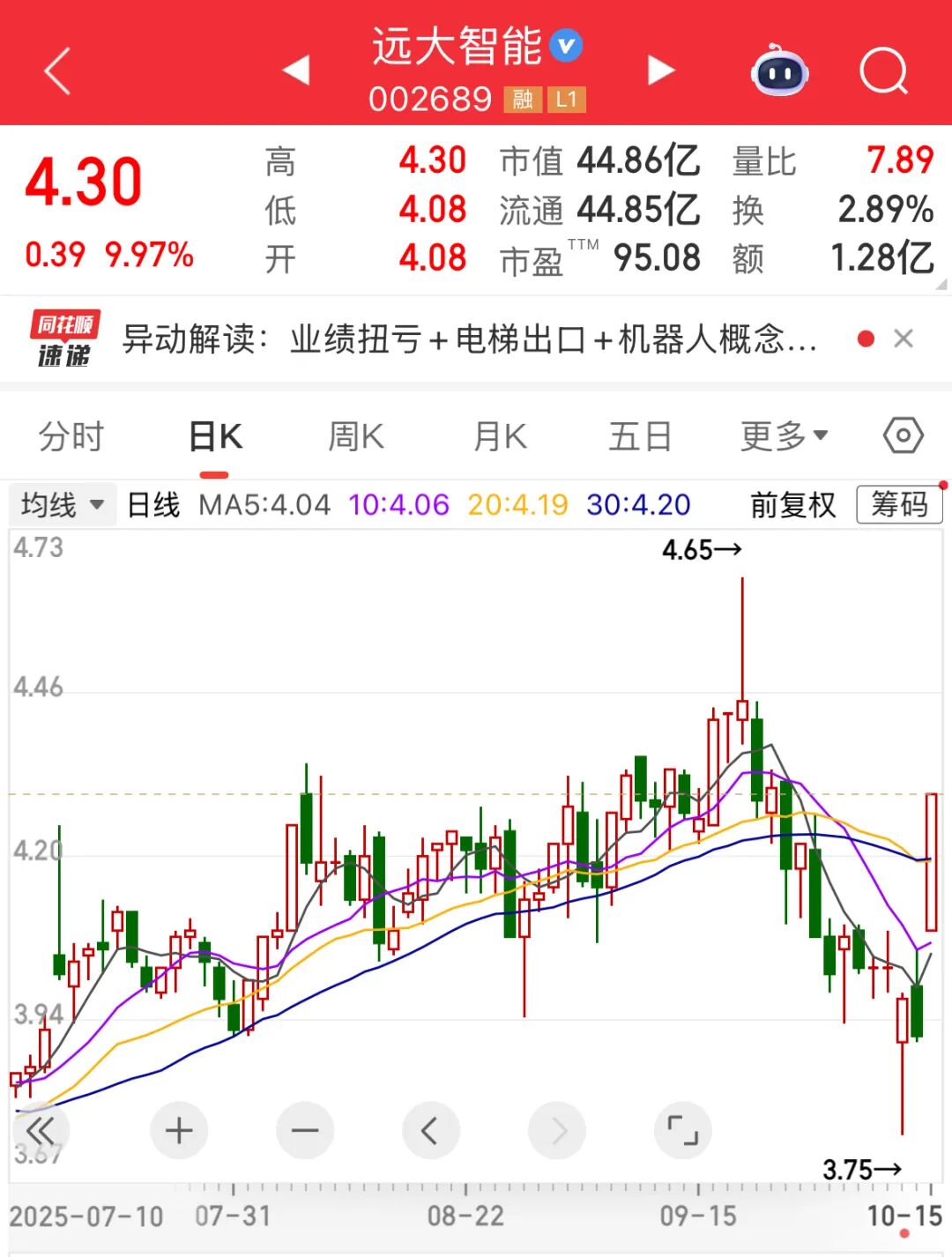
Task: Switch to the next stock
Action: (x=661, y=71)
